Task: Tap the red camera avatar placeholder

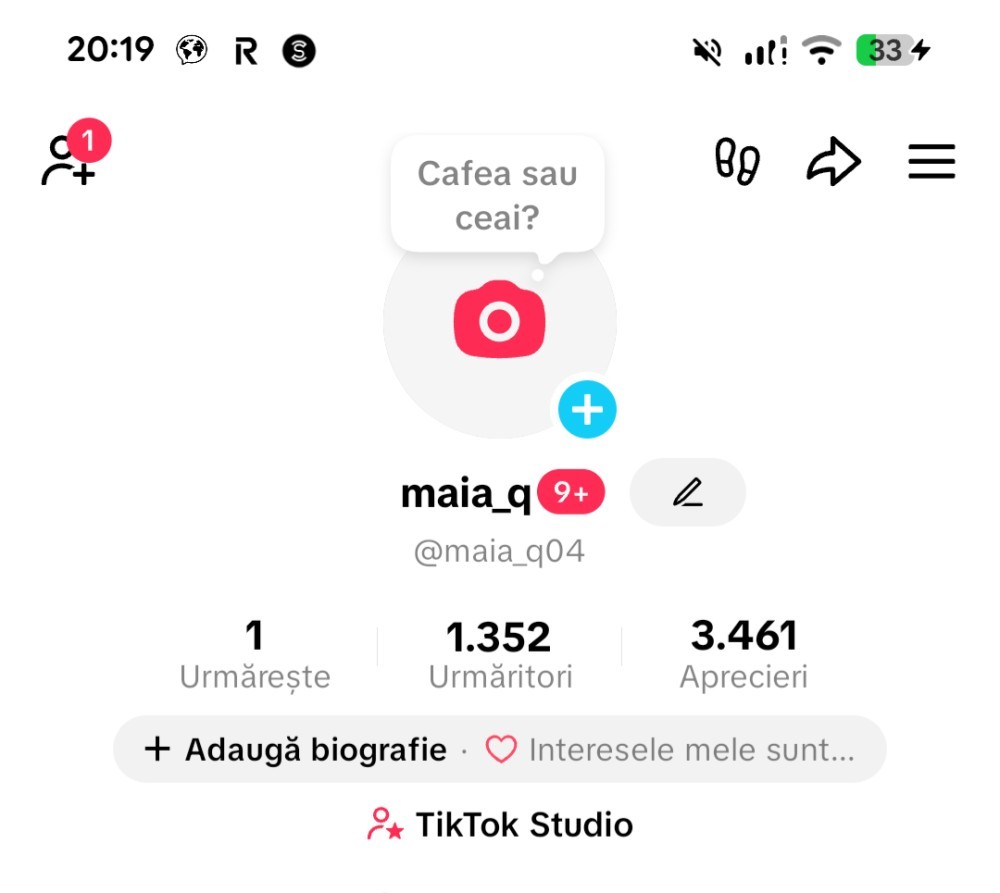Action: point(499,320)
